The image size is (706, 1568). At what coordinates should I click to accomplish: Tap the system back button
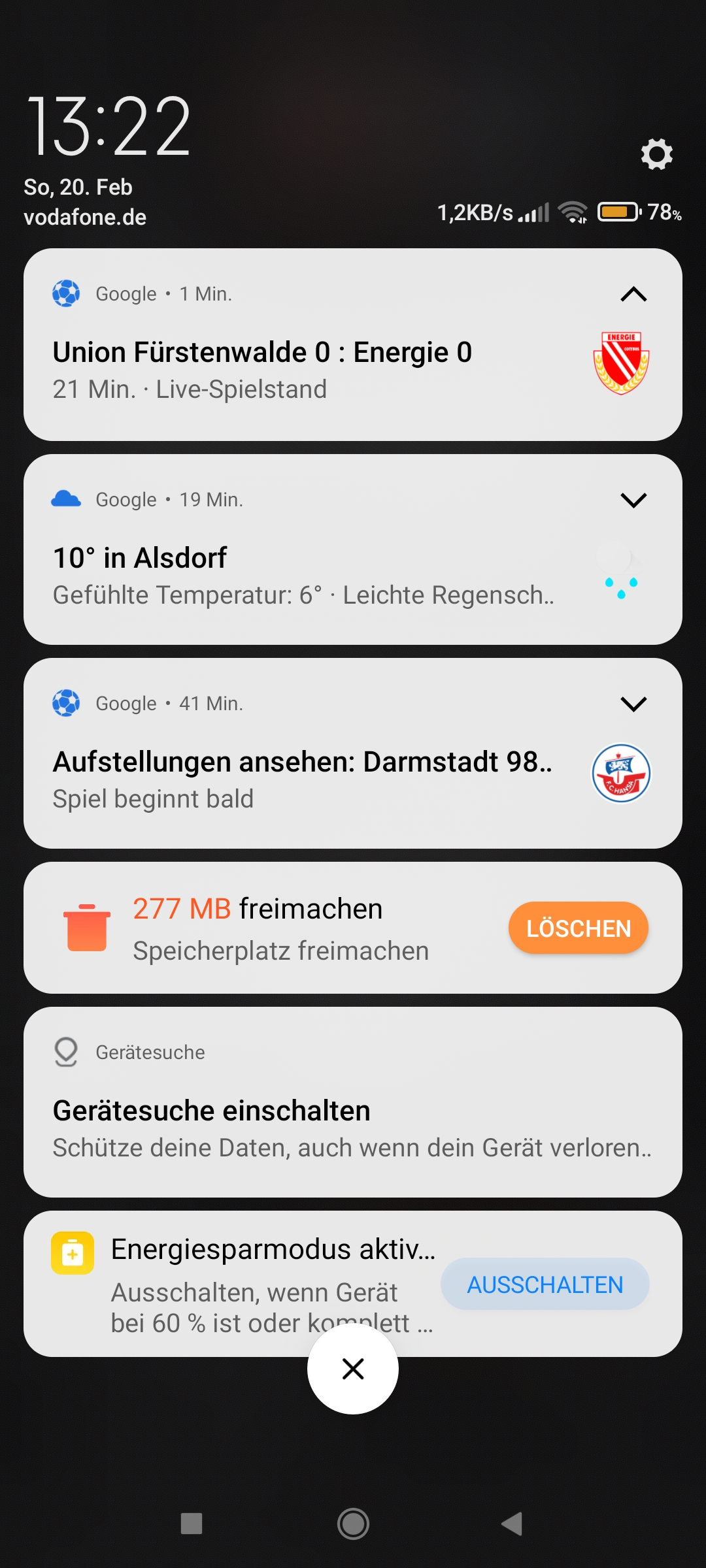coord(513,1524)
